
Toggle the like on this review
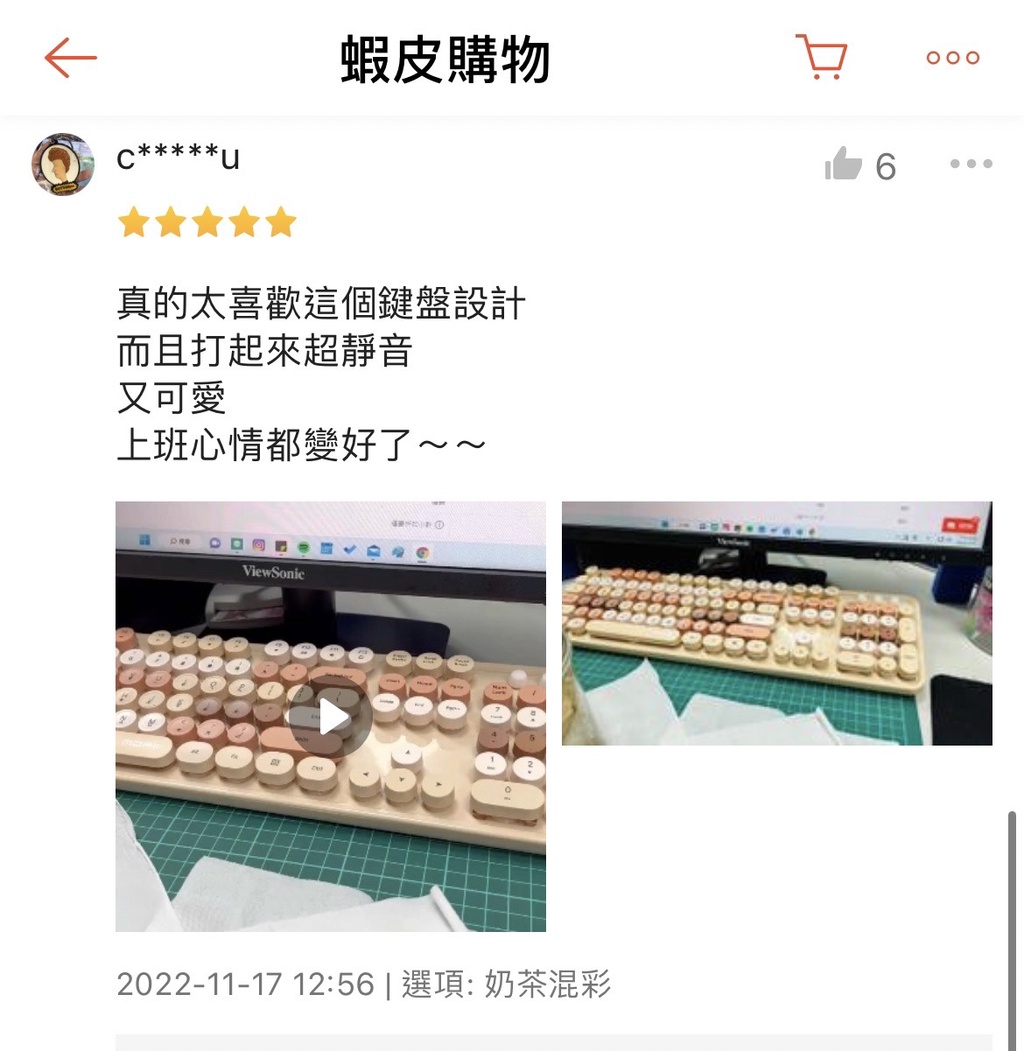click(845, 164)
